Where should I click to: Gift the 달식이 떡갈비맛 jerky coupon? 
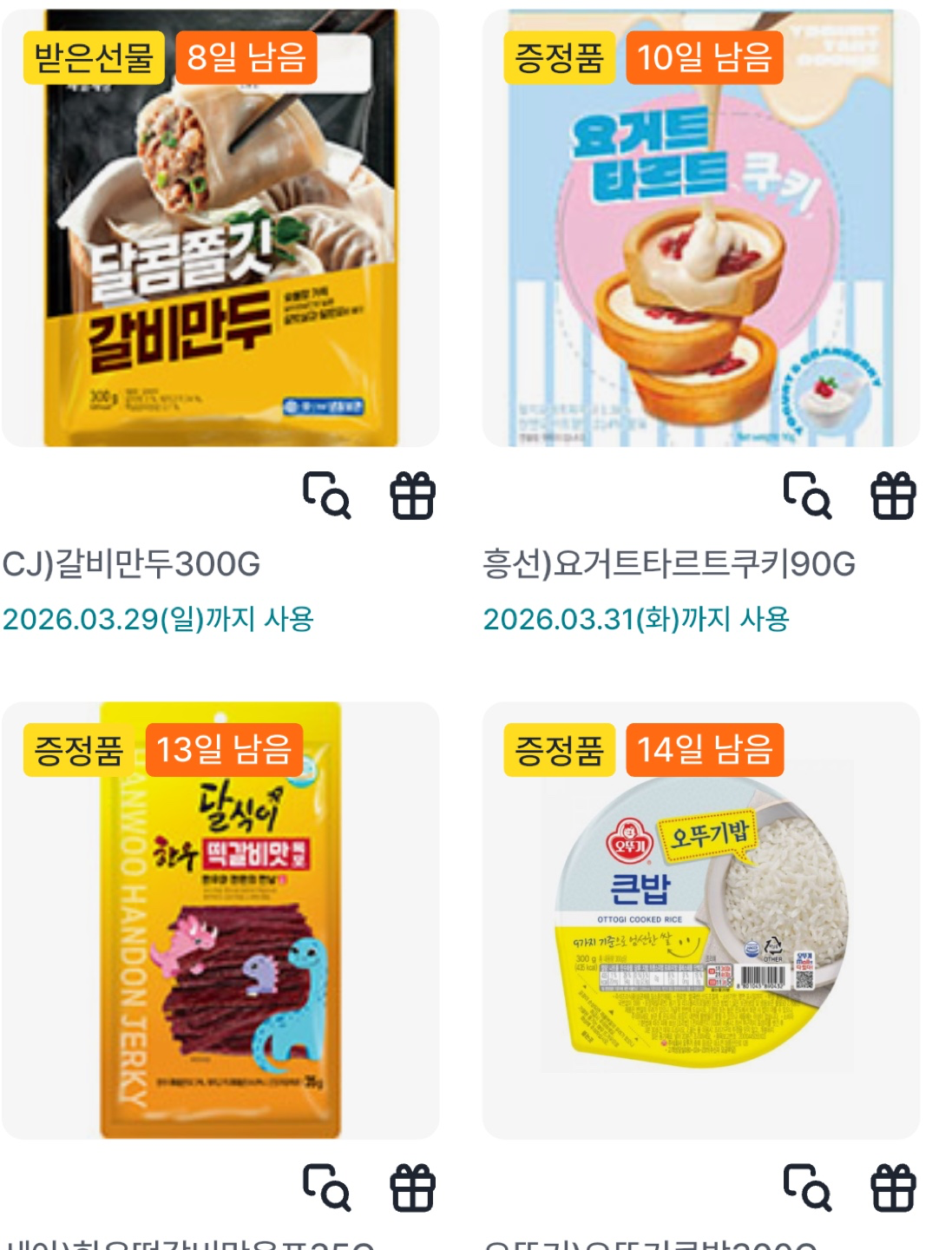tap(412, 1187)
